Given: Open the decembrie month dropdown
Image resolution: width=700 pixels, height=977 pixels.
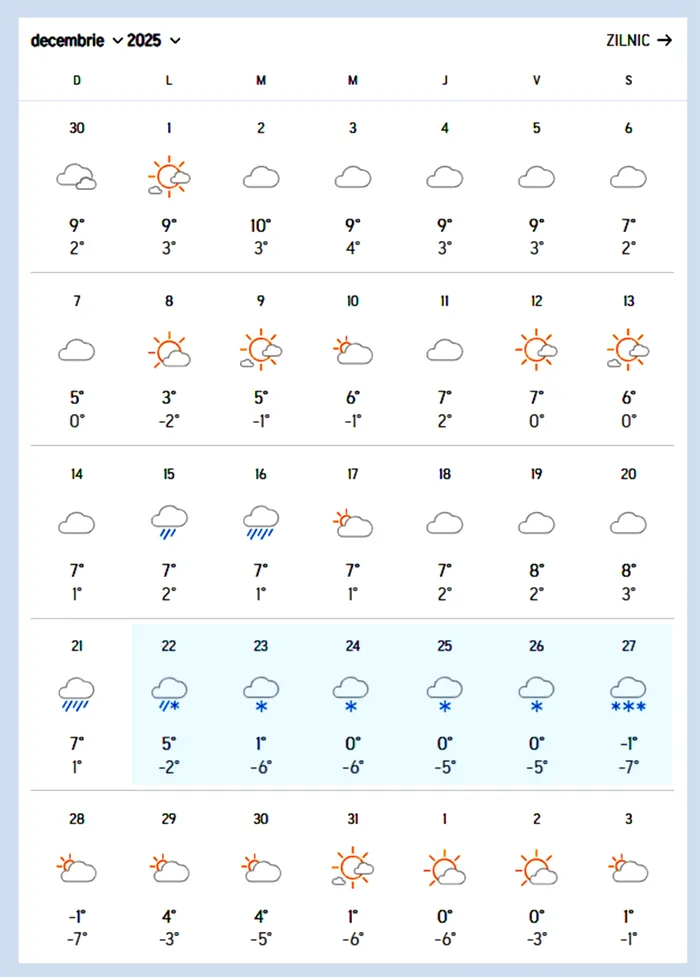Looking at the screenshot, I should (x=77, y=41).
